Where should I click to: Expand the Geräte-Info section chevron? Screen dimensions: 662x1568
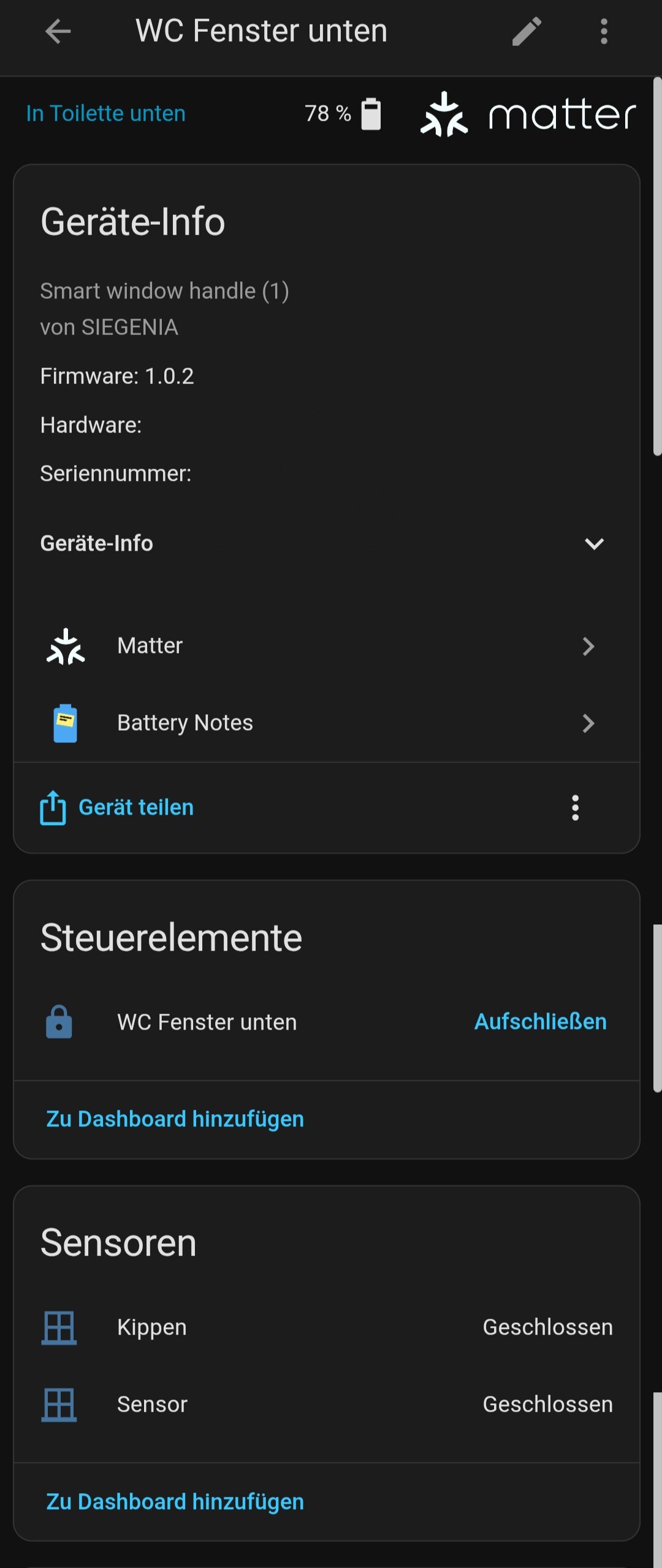pyautogui.click(x=593, y=543)
